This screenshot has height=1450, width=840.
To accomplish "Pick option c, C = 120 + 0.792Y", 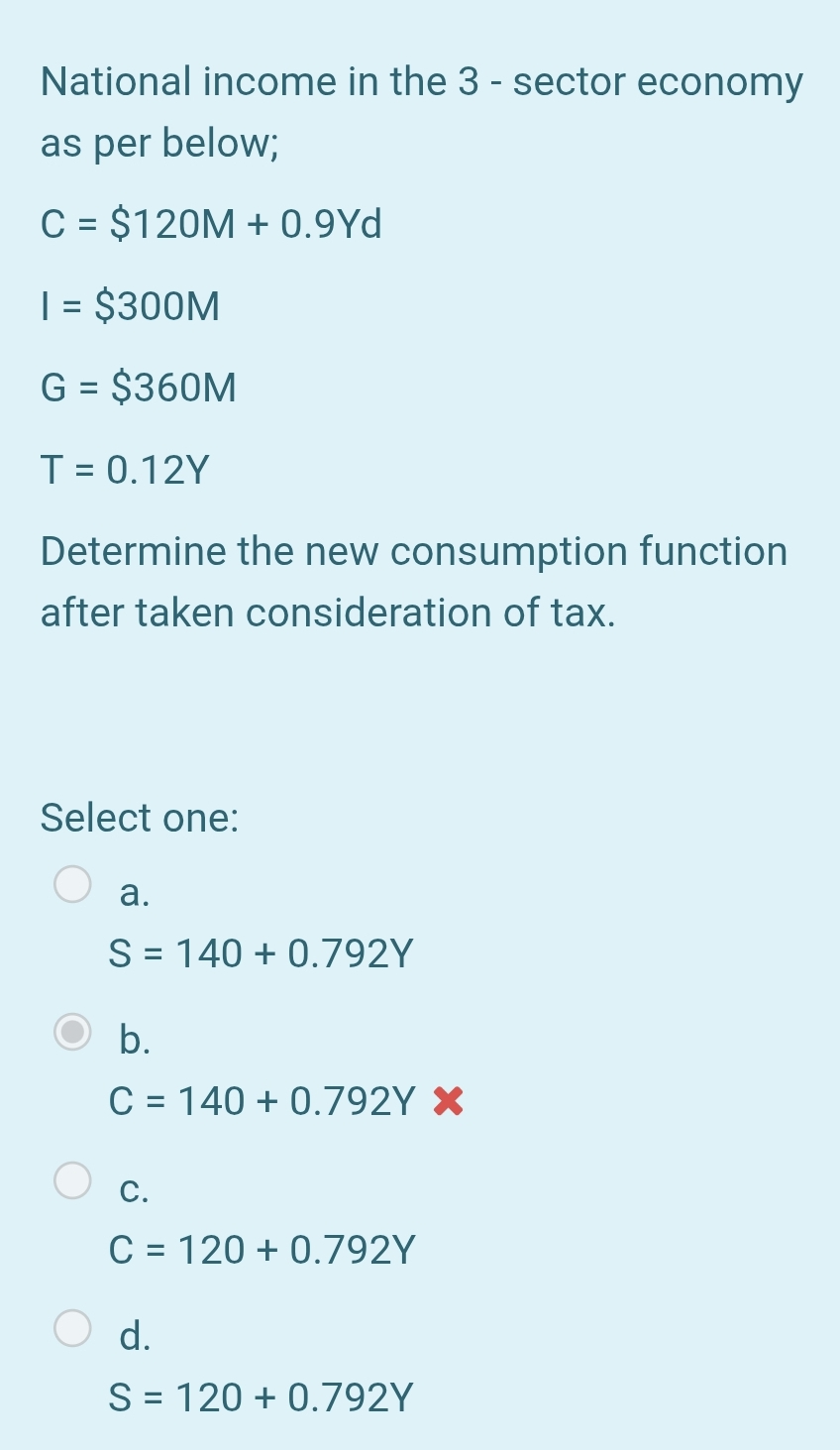I will tap(72, 1179).
